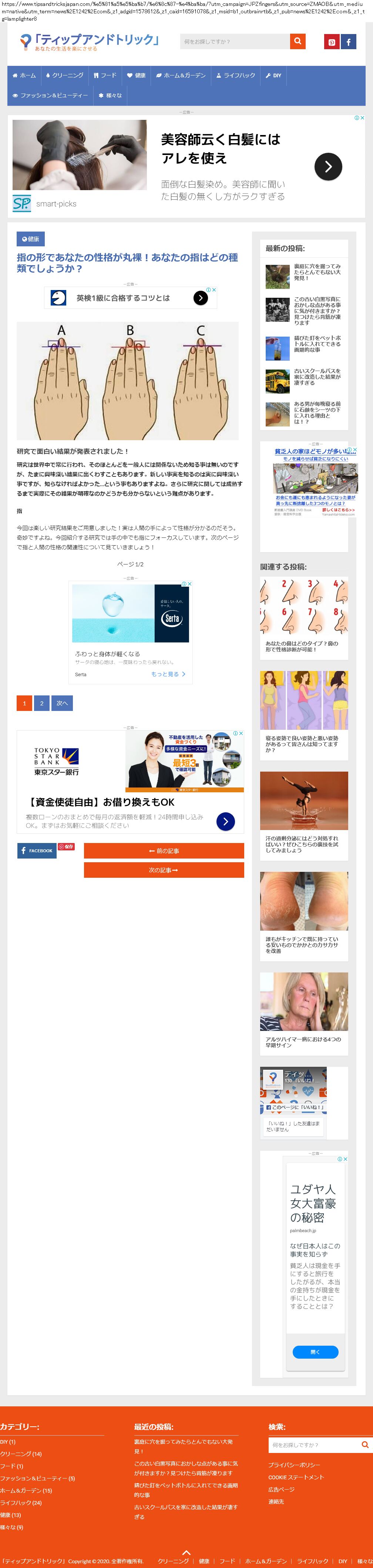Viewport: 373px width, 1568px height.
Task: Open ファッション&ビューティー category
Action: [50, 95]
